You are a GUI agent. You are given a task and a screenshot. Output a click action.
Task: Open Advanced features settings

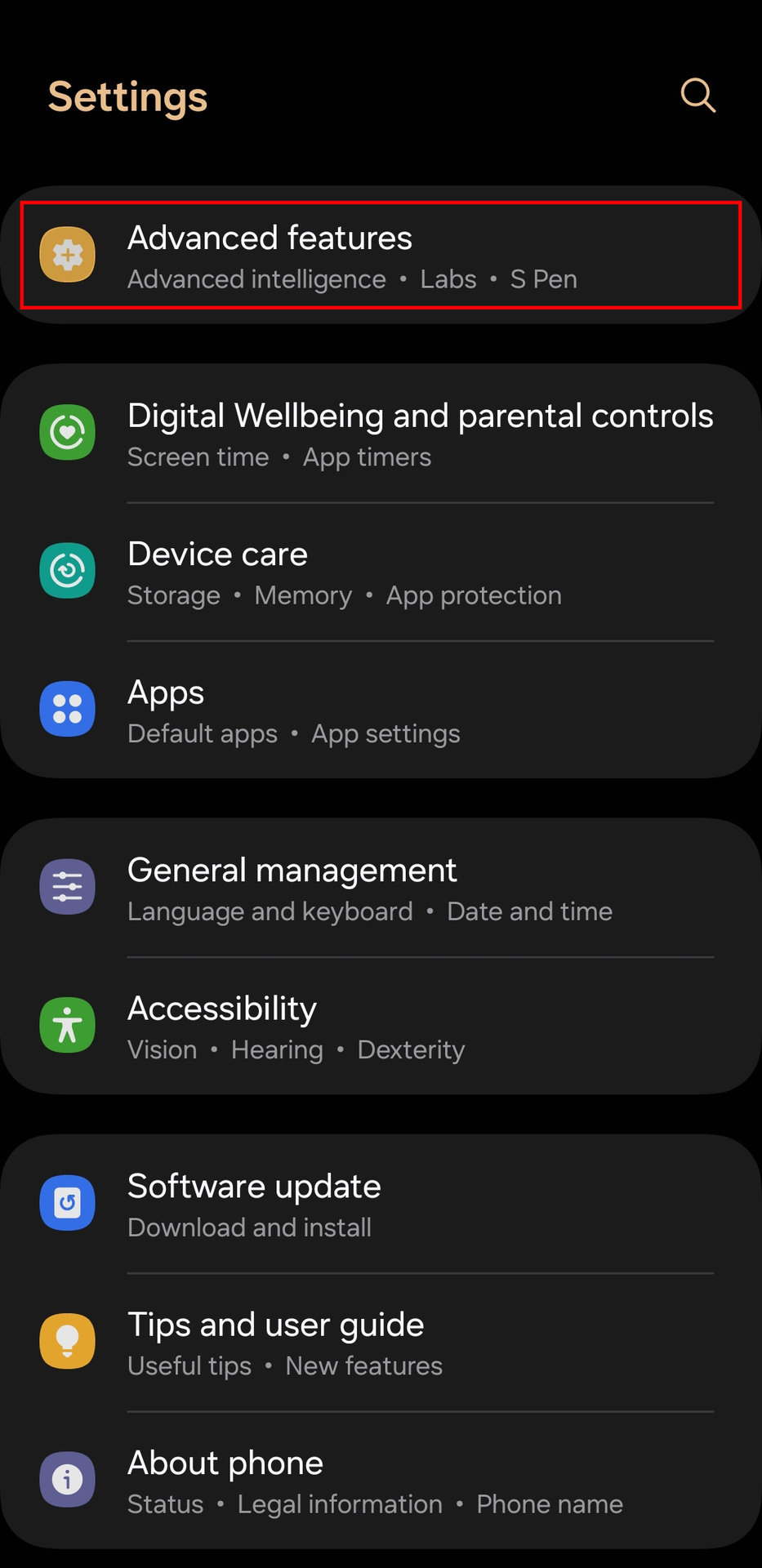[381, 256]
